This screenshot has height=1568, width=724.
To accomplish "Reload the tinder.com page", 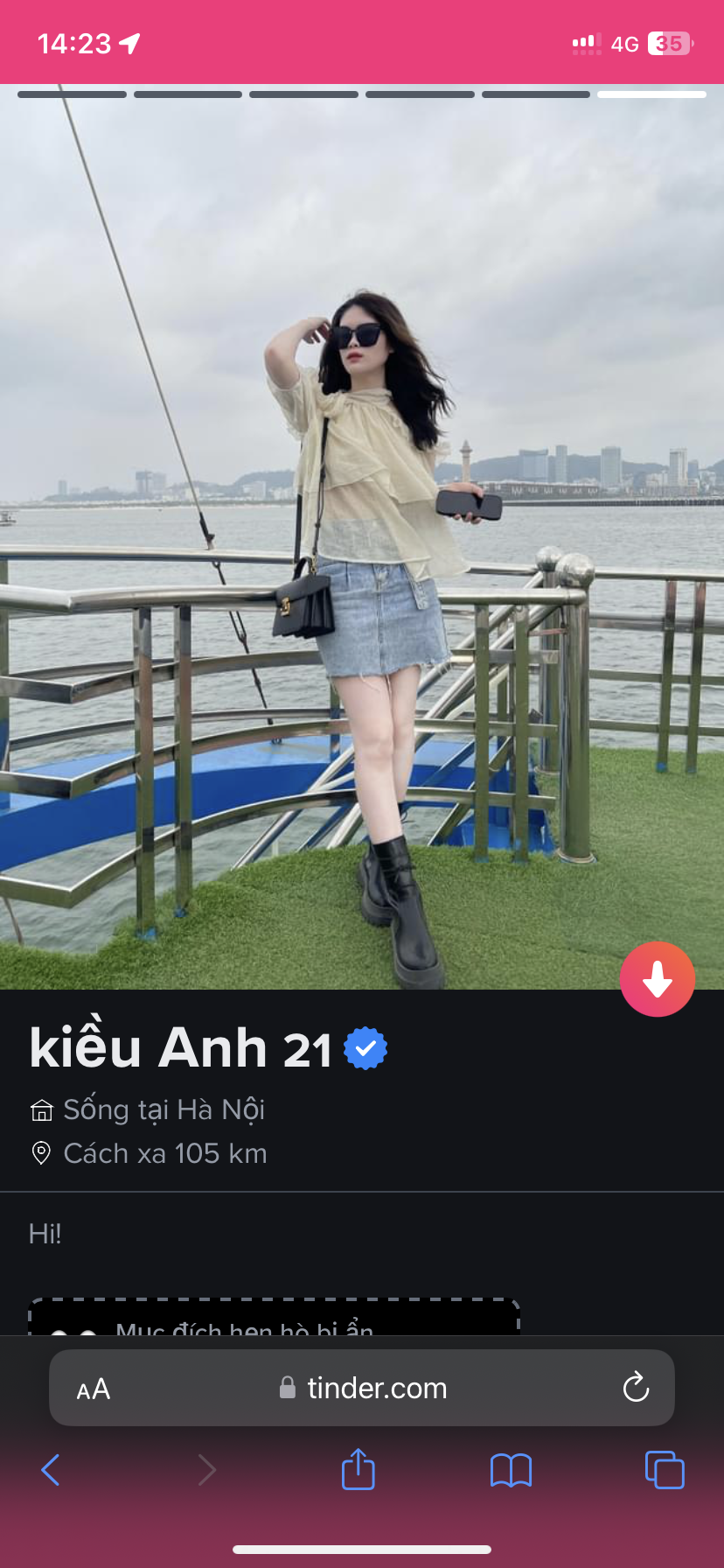I will 636,1387.
